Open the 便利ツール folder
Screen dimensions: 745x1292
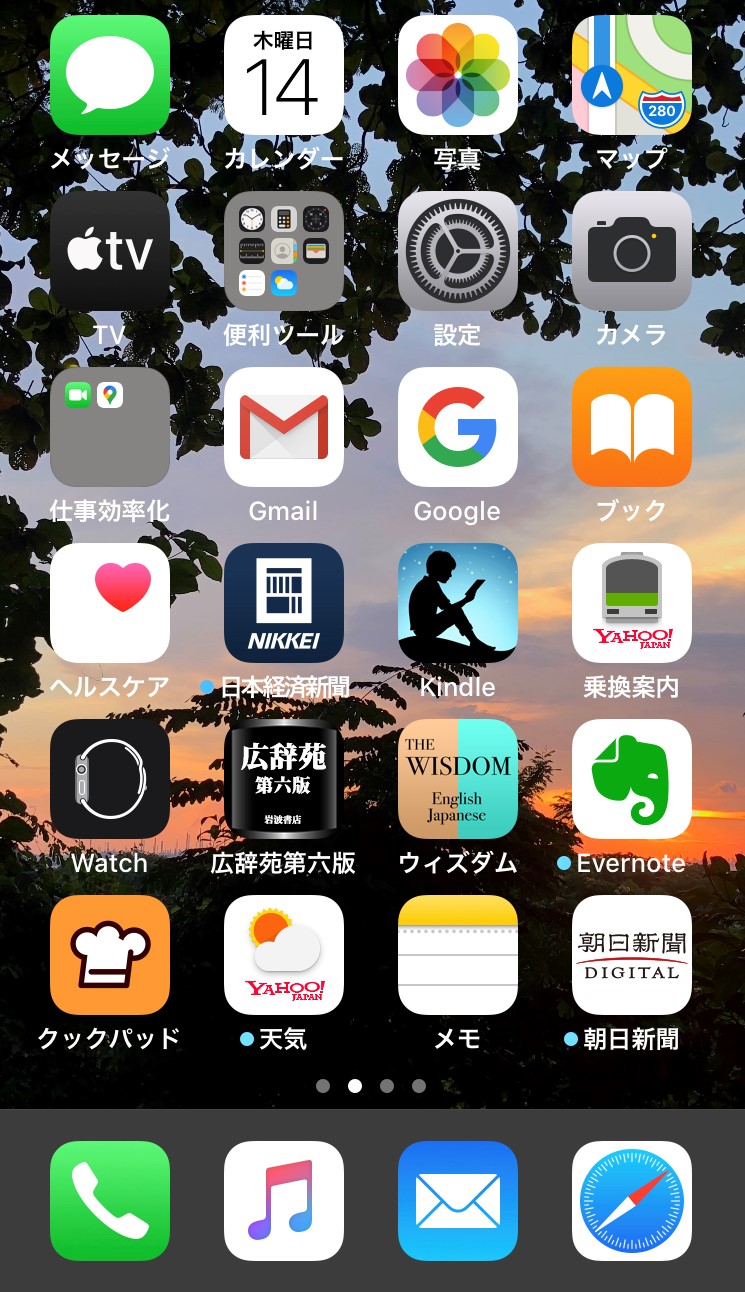point(284,251)
